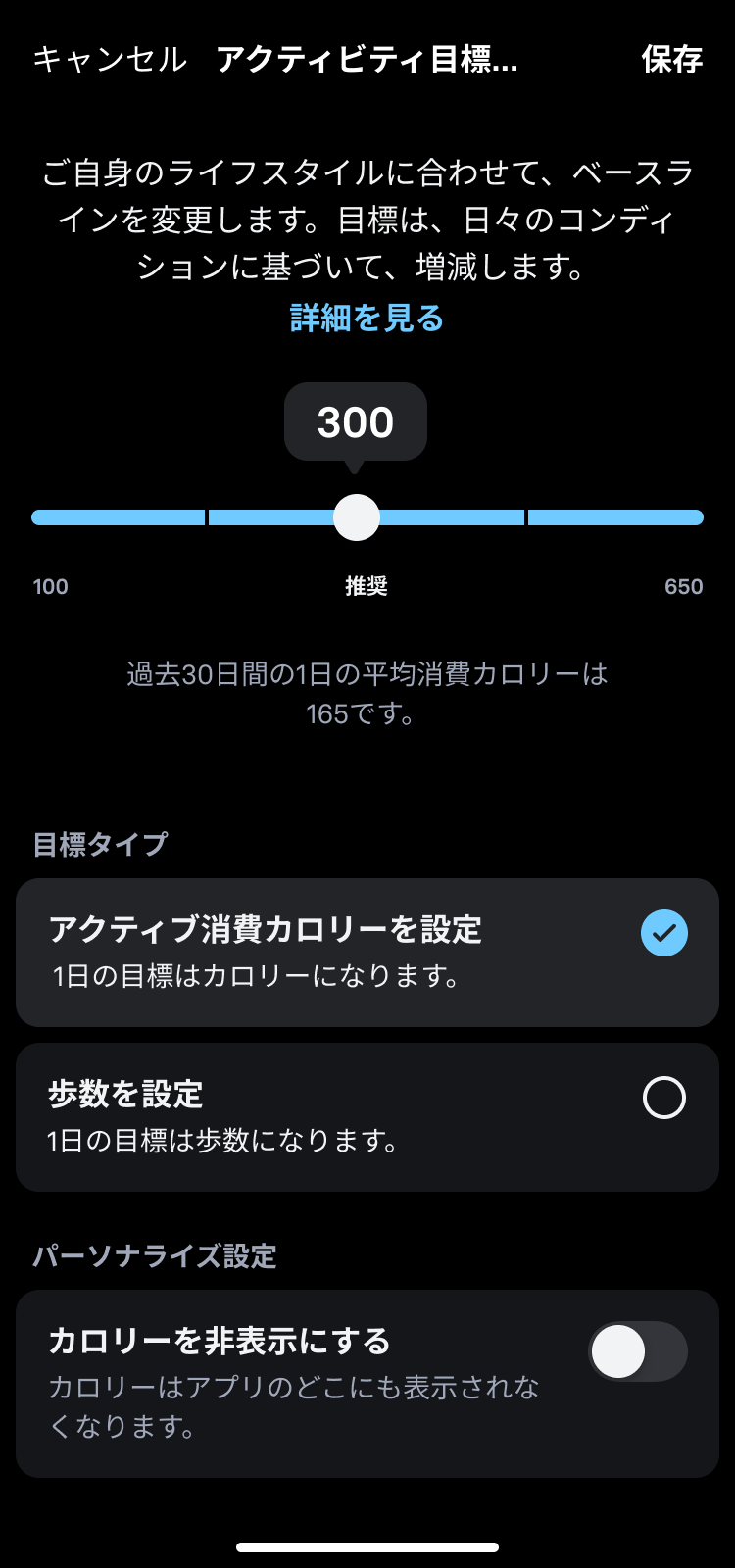This screenshot has height=1568, width=735.
Task: Choose 歩数を設定 as the goal type
Action: [x=367, y=1116]
